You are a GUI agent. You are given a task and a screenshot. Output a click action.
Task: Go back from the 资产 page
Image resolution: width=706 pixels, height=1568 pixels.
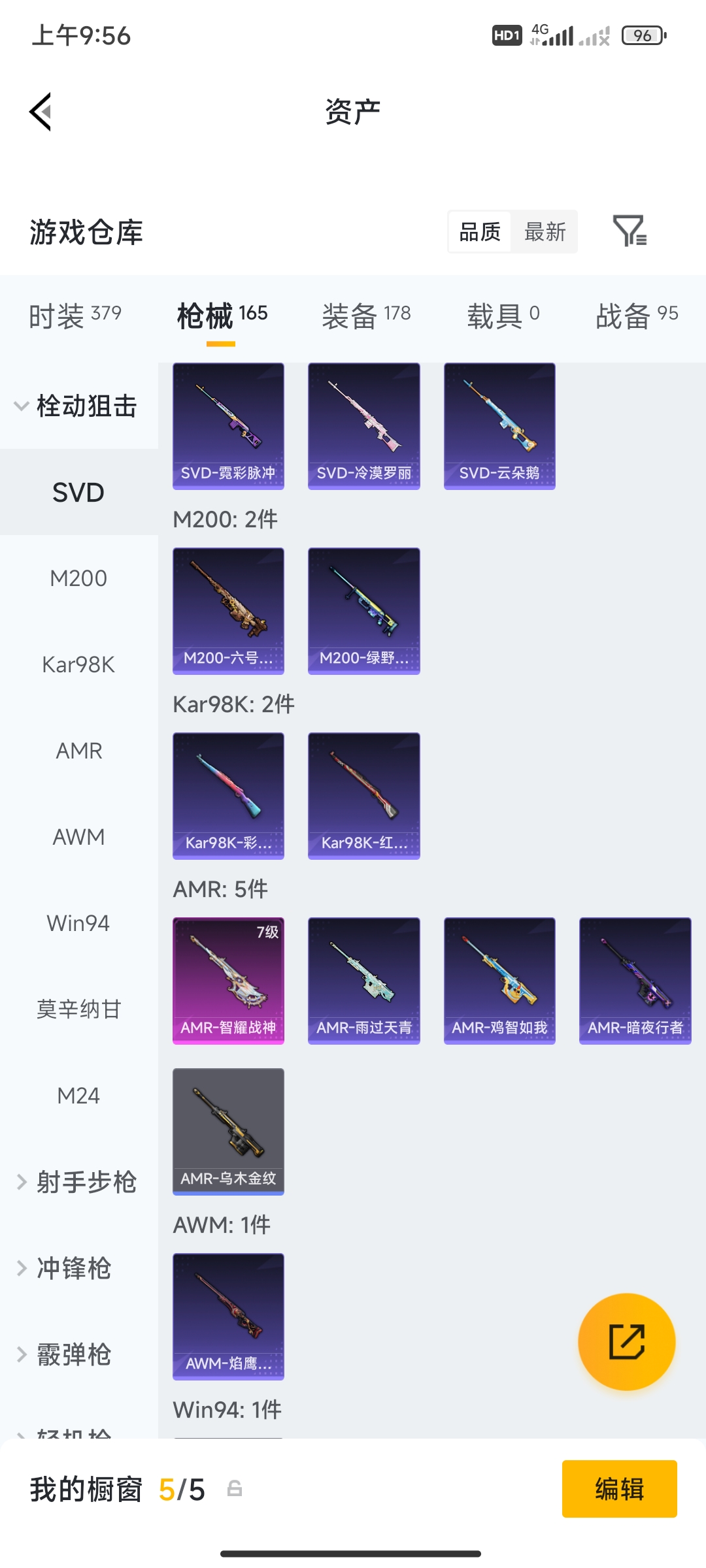[41, 112]
